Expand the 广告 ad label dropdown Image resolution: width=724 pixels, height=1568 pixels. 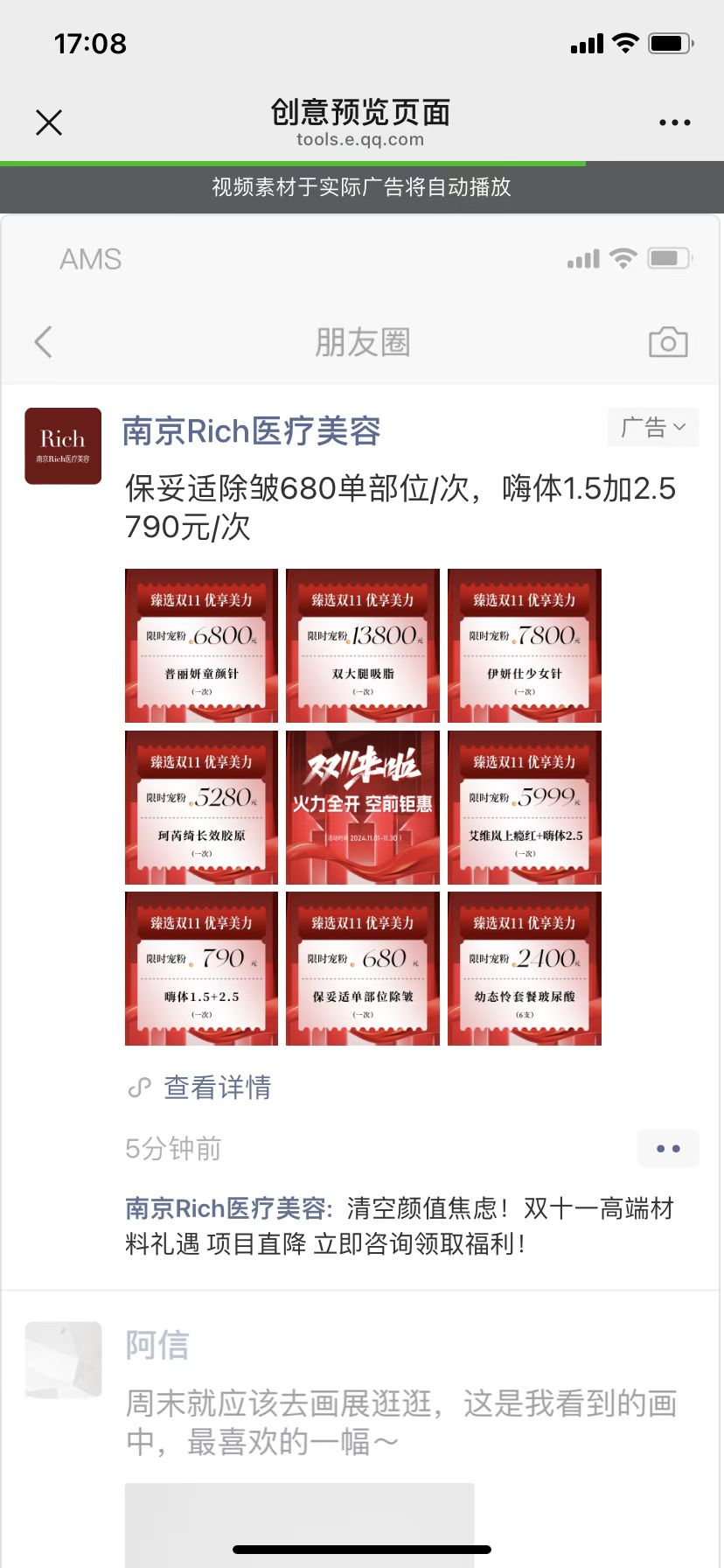(653, 428)
